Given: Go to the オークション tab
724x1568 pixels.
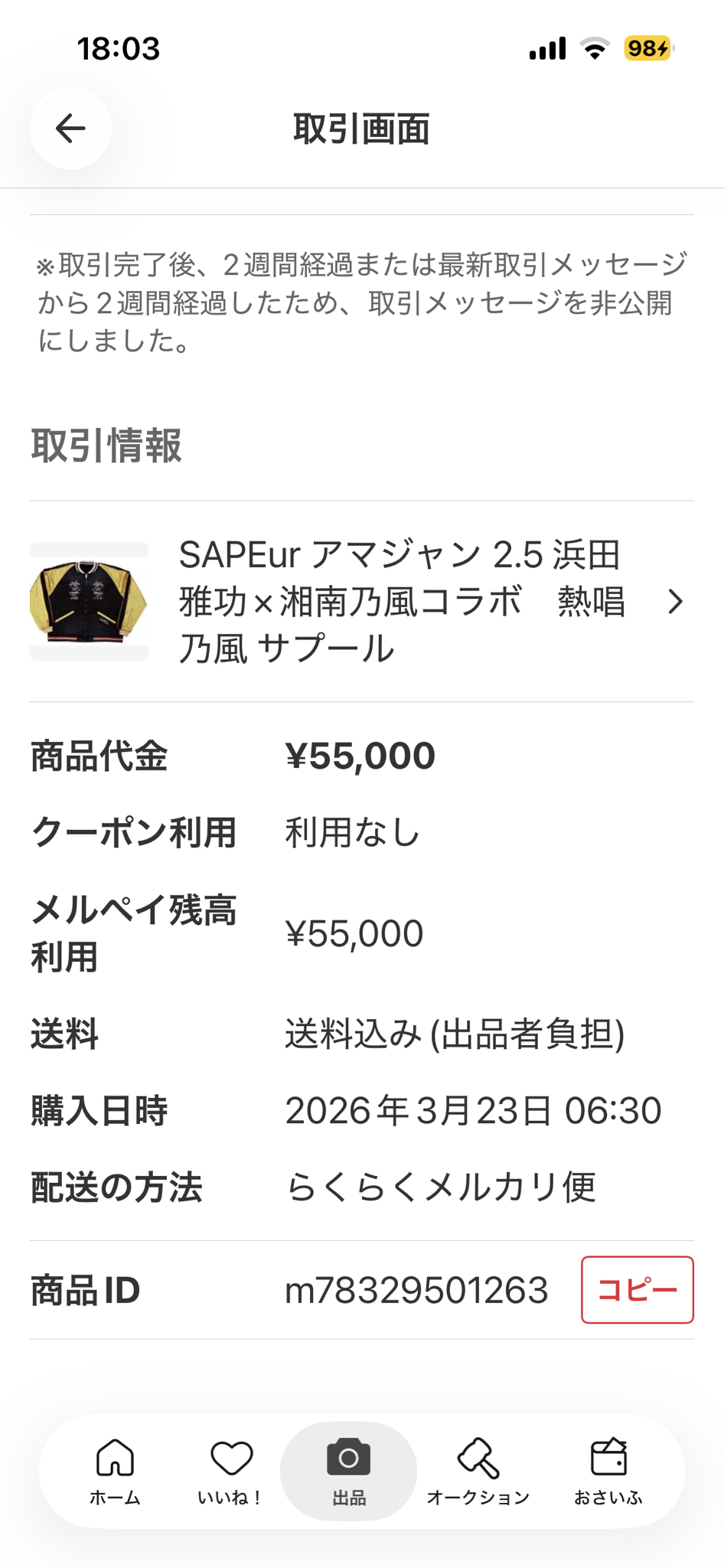Looking at the screenshot, I should (478, 1472).
